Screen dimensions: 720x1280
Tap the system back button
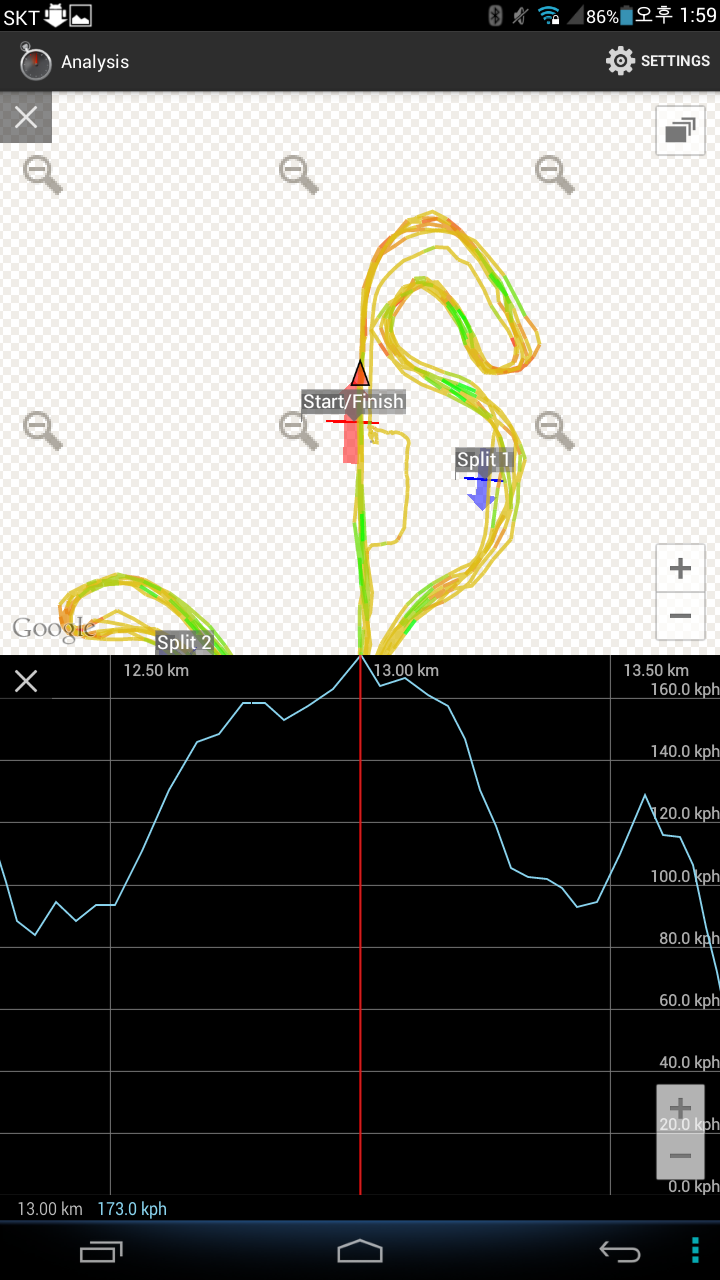619,1250
